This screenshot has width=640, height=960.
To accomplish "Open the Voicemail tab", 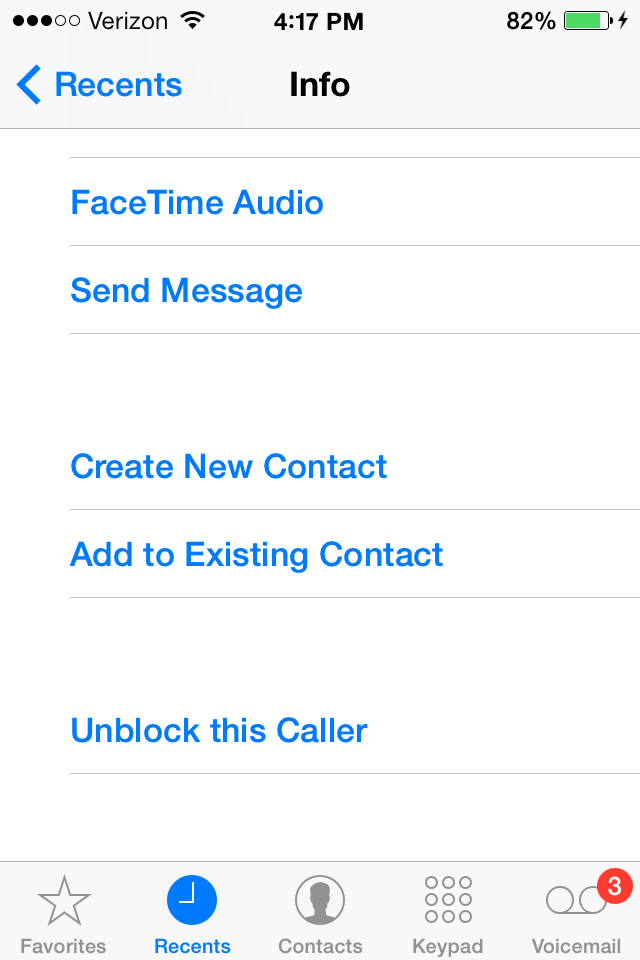I will pos(576,913).
